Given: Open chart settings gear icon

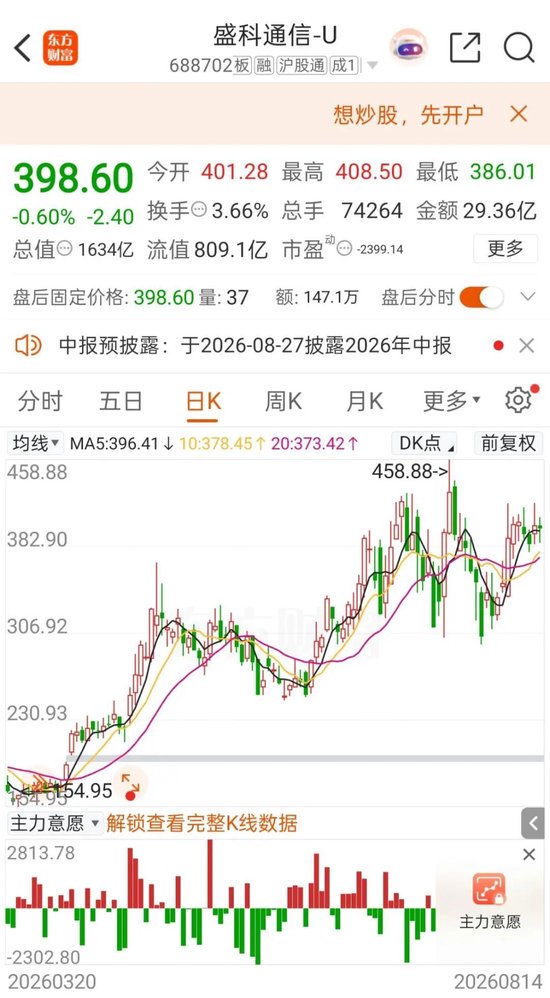Looking at the screenshot, I should tap(518, 400).
